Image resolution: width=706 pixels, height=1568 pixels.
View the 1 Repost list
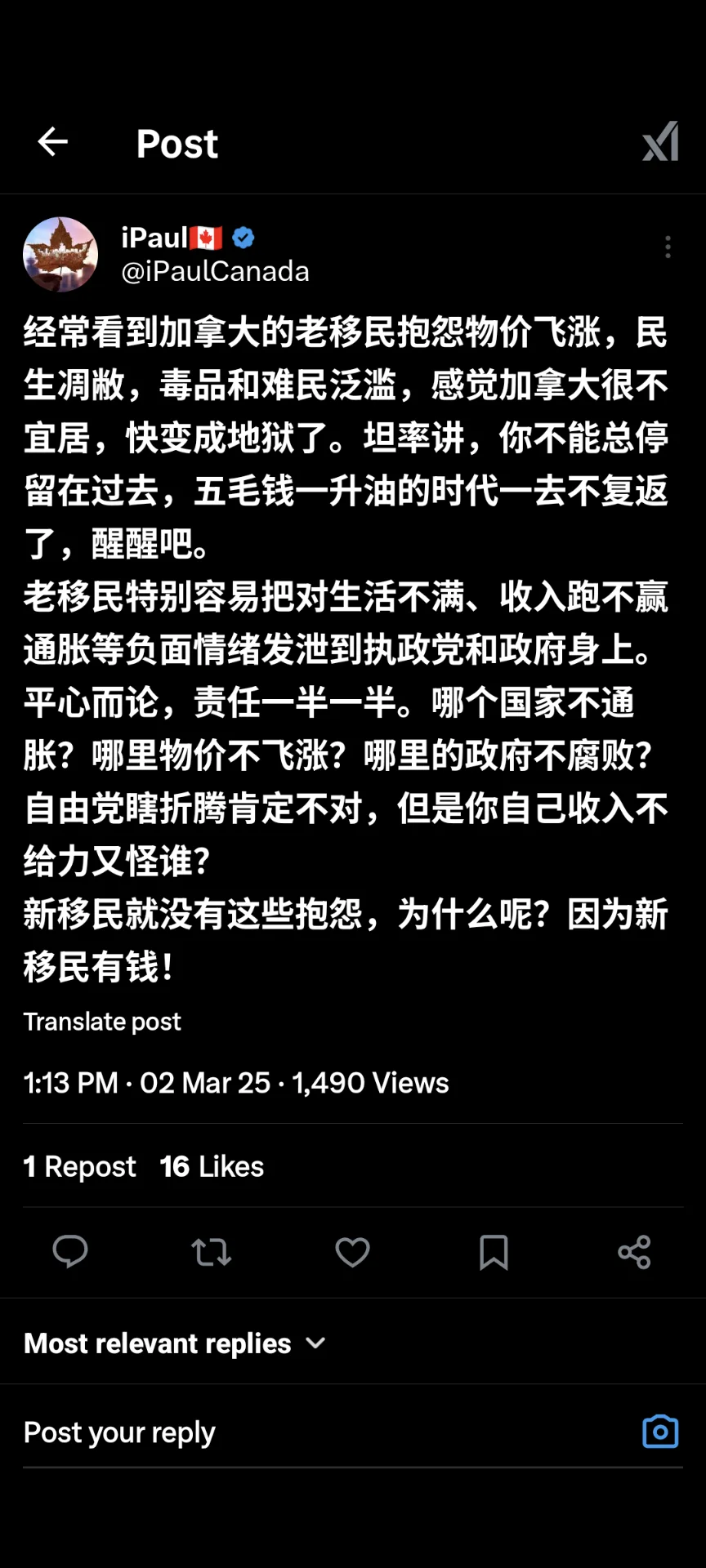tap(79, 1166)
